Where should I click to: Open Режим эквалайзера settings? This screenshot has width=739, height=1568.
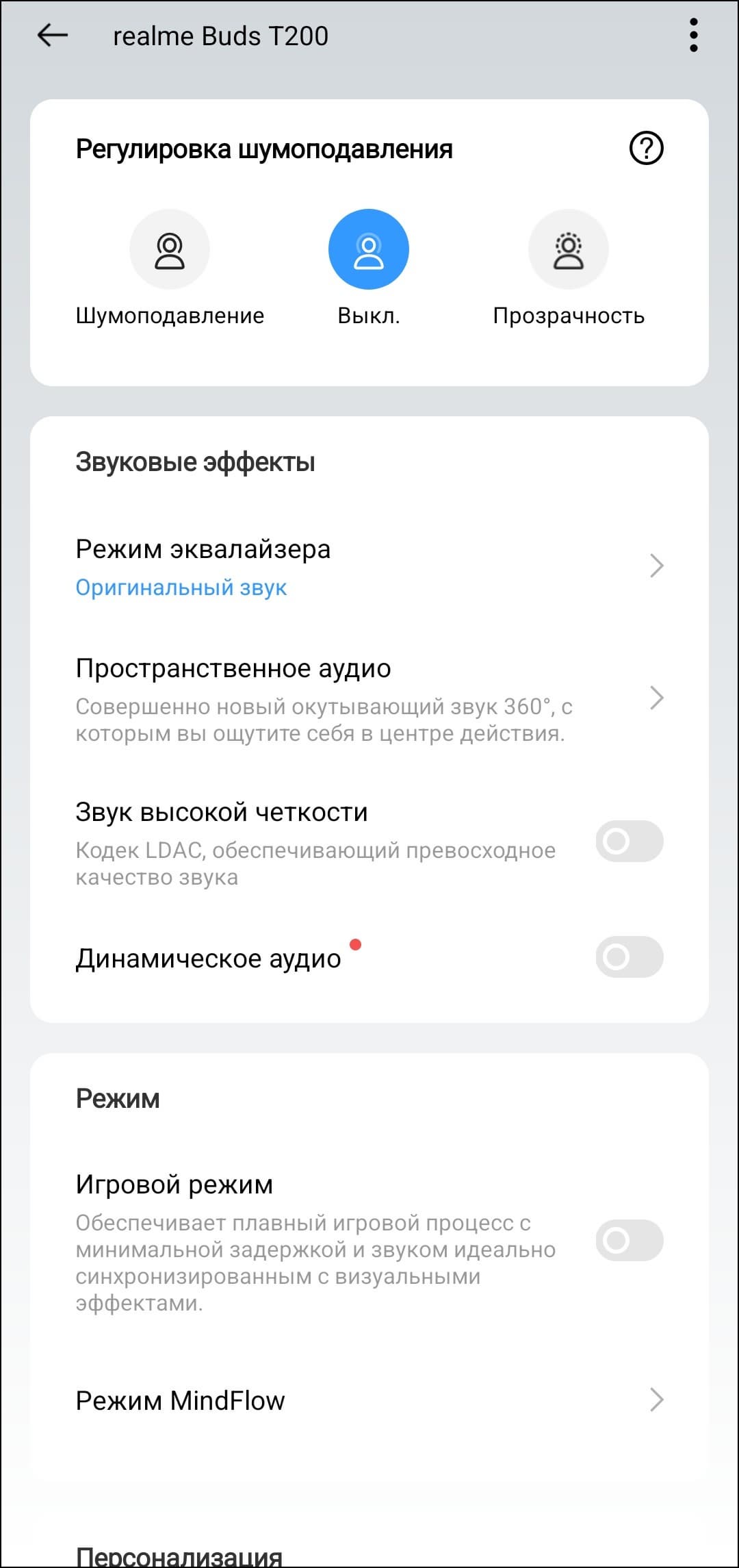pyautogui.click(x=369, y=567)
